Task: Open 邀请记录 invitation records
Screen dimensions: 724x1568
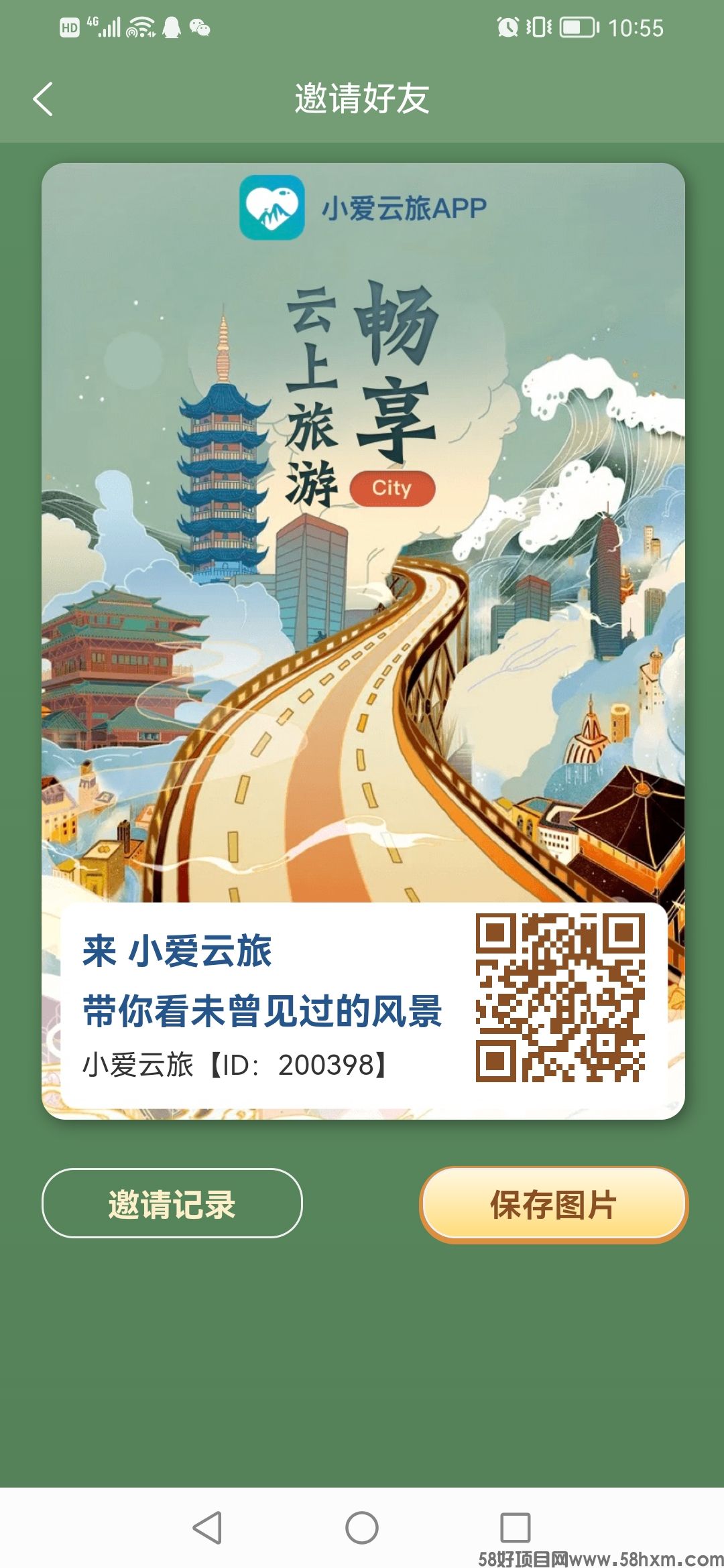Action: [x=172, y=1203]
